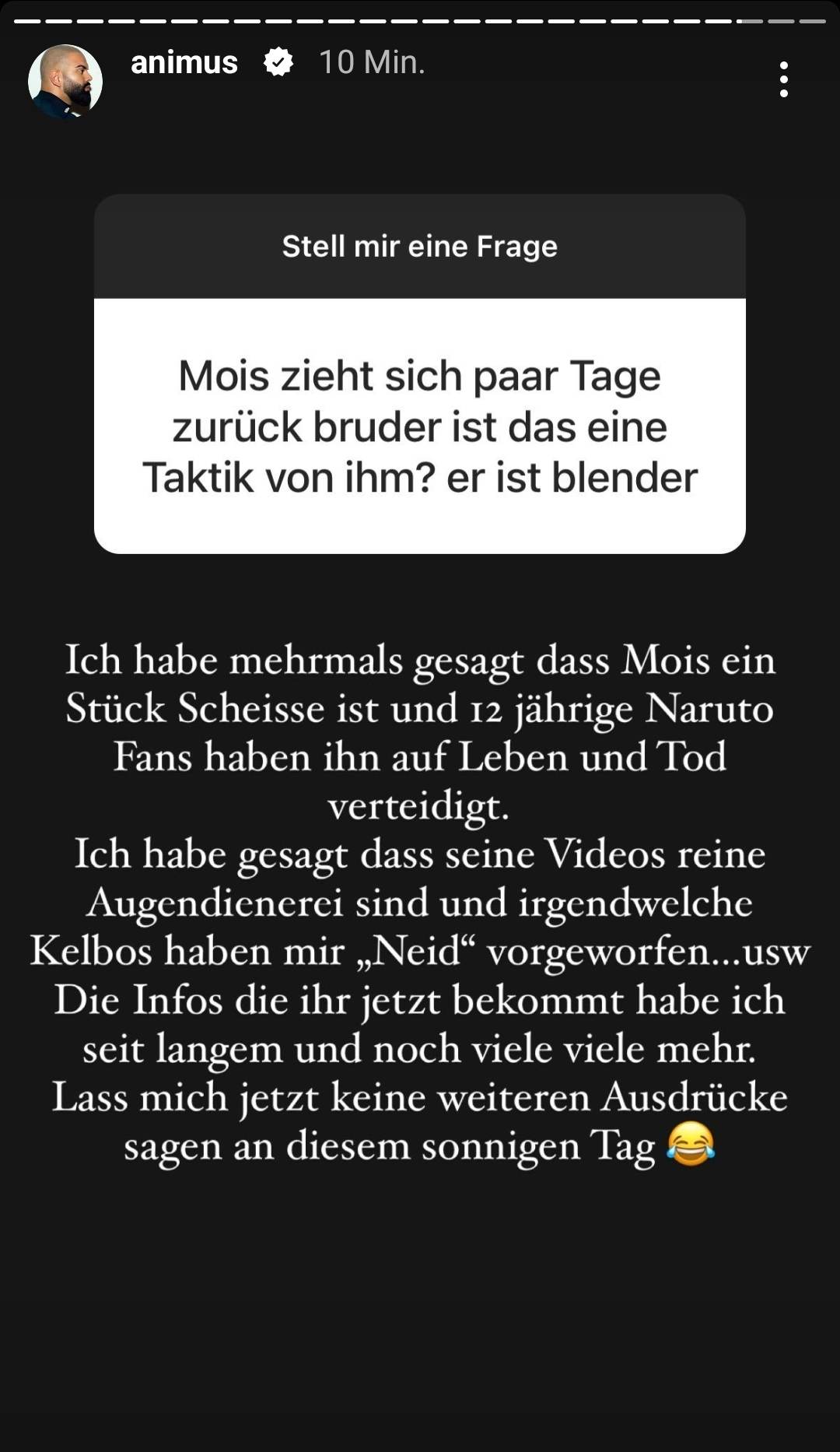
Task: Open animus profile picture
Action: point(65,81)
